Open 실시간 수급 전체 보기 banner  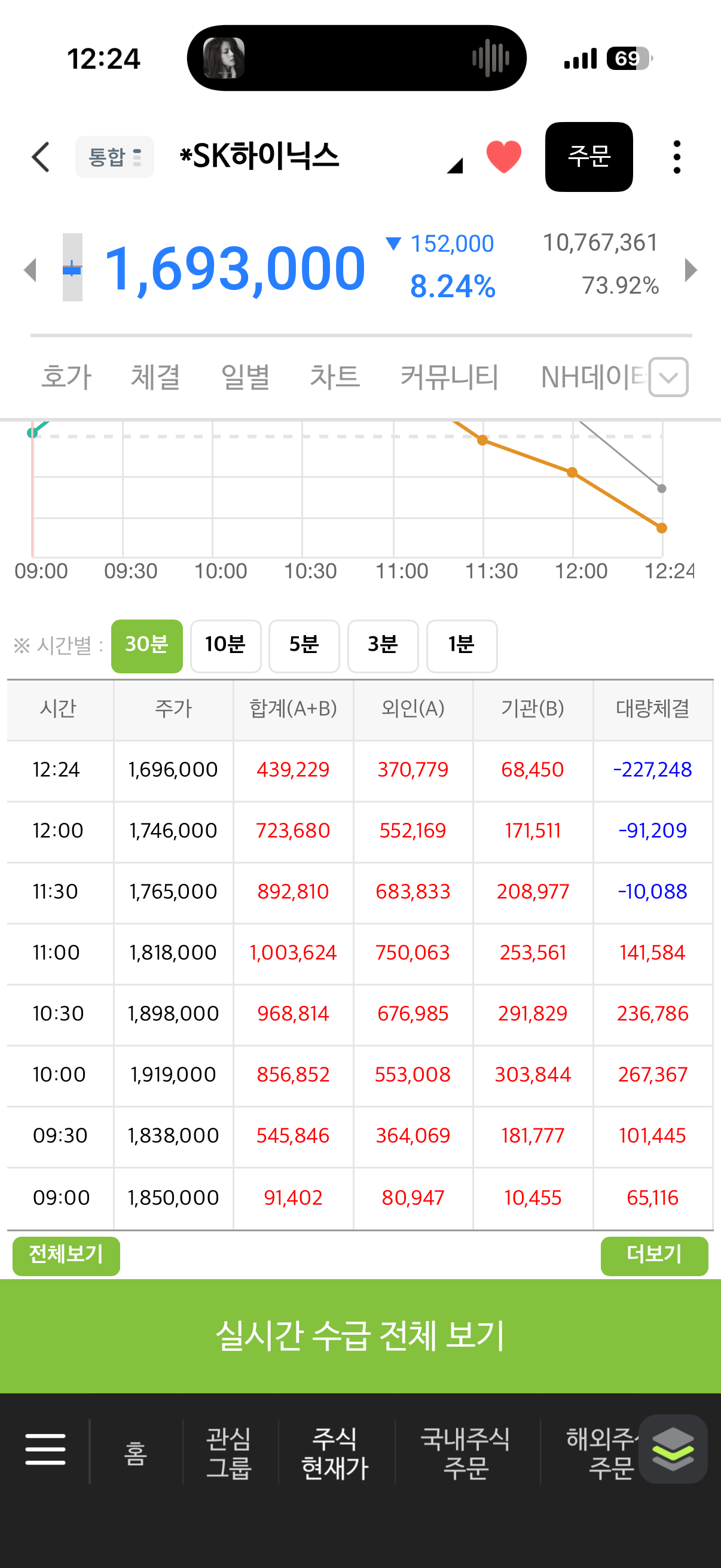point(360,1336)
